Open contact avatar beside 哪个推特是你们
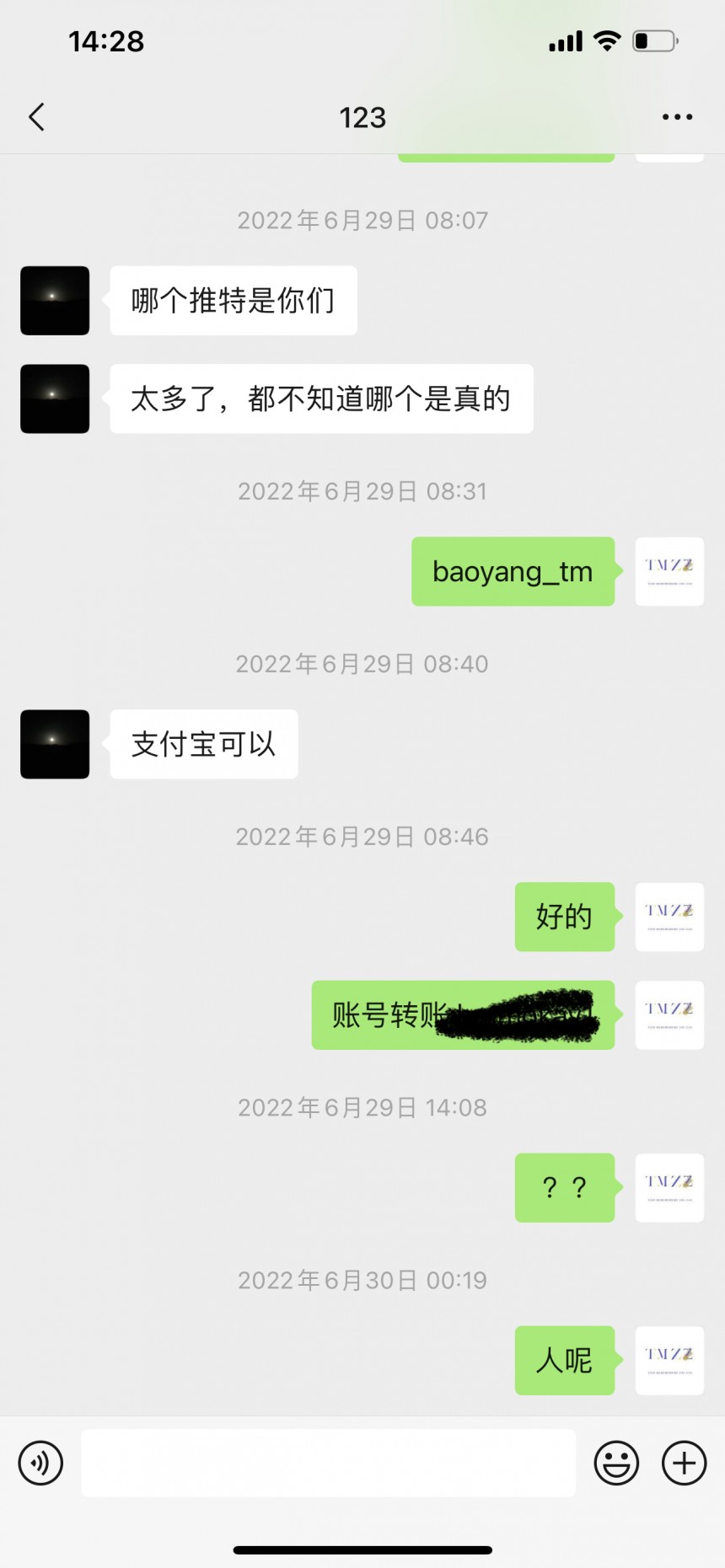725x1568 pixels. [x=55, y=301]
